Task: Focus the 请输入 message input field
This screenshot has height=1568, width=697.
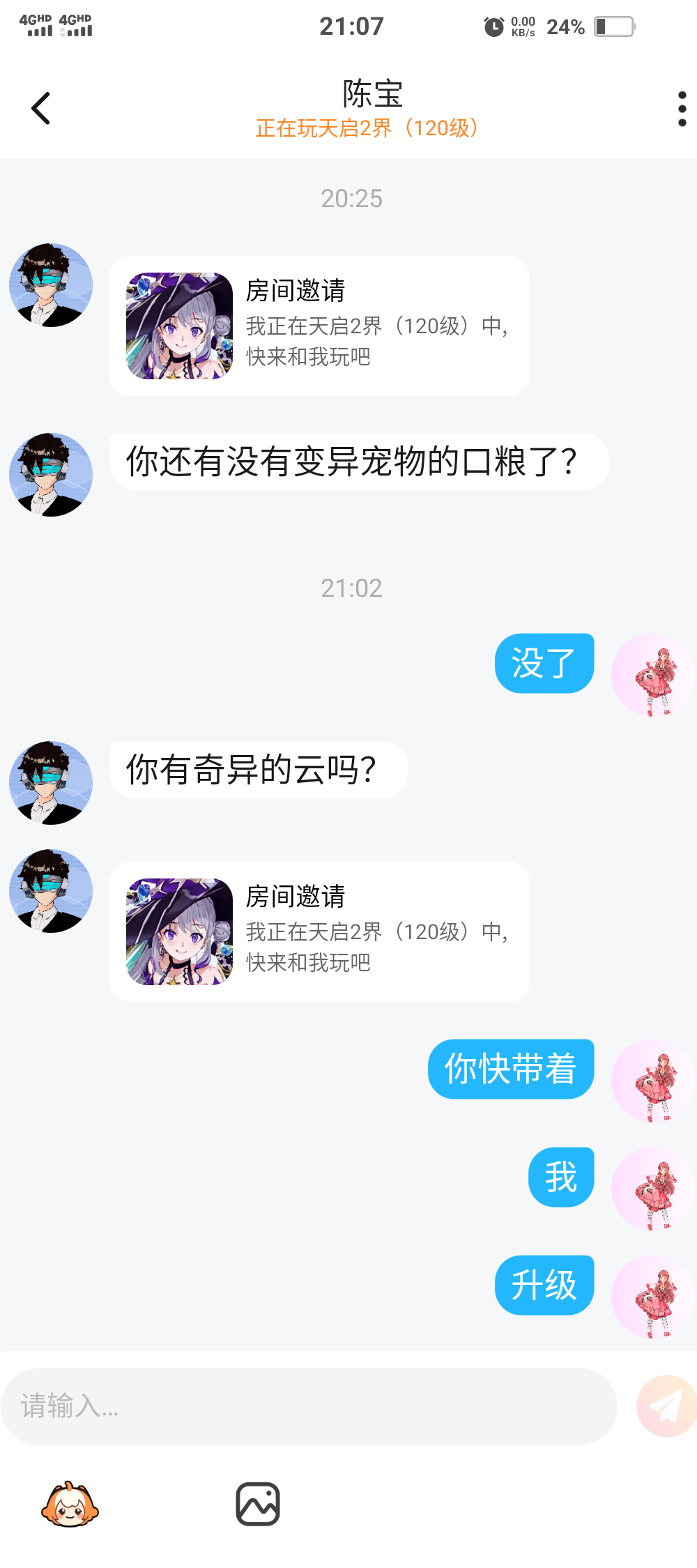Action: tap(309, 1406)
